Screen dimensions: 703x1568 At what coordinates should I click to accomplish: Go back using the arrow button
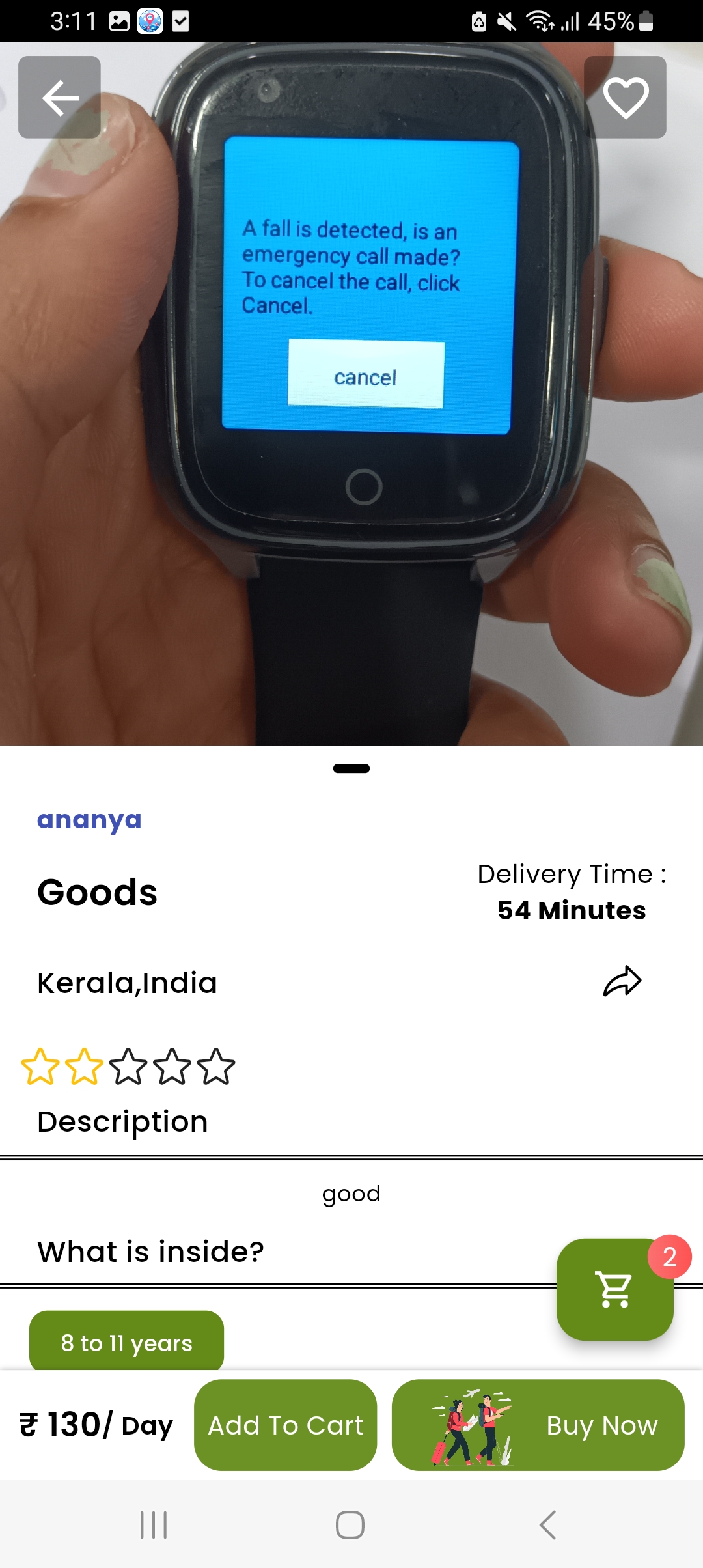(59, 98)
